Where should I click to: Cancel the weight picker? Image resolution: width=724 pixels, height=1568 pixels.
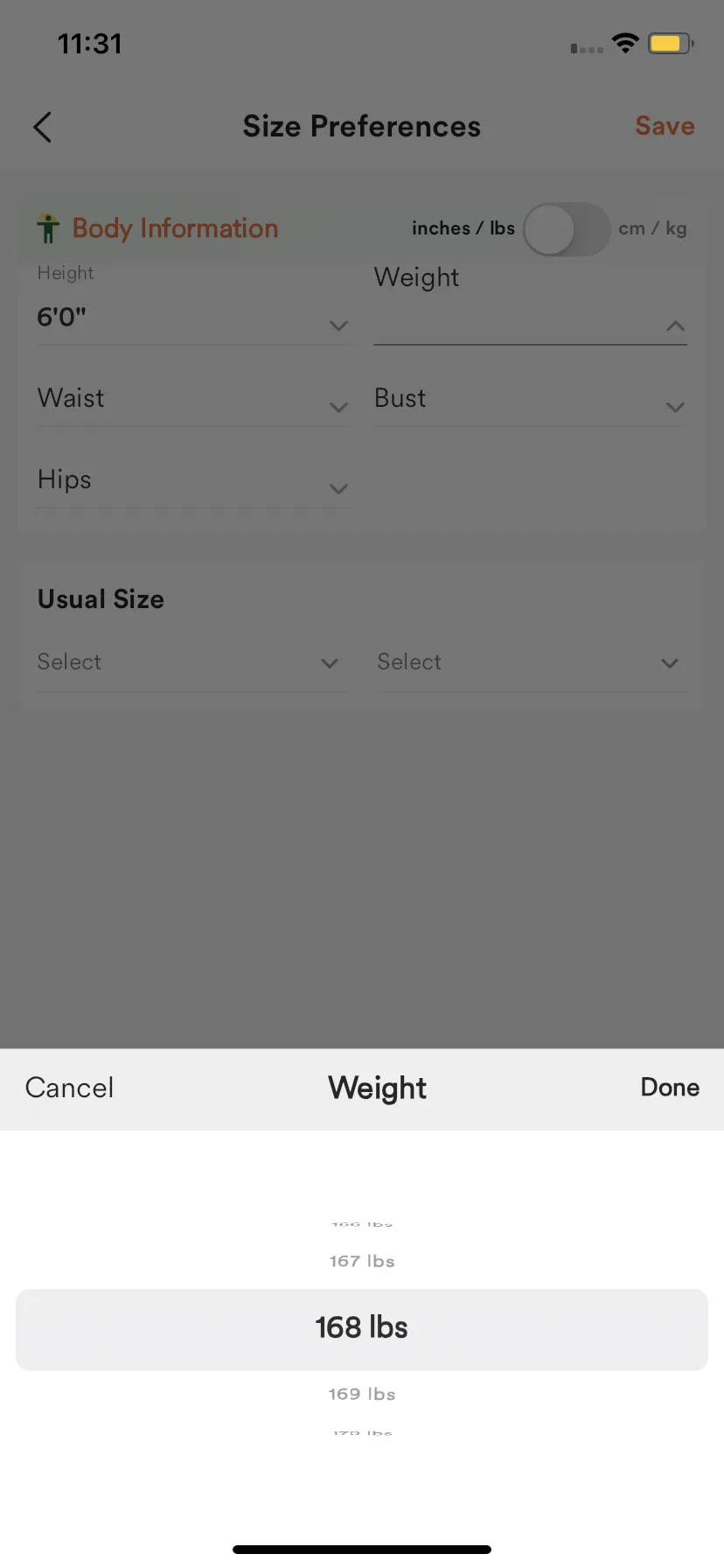click(69, 1088)
